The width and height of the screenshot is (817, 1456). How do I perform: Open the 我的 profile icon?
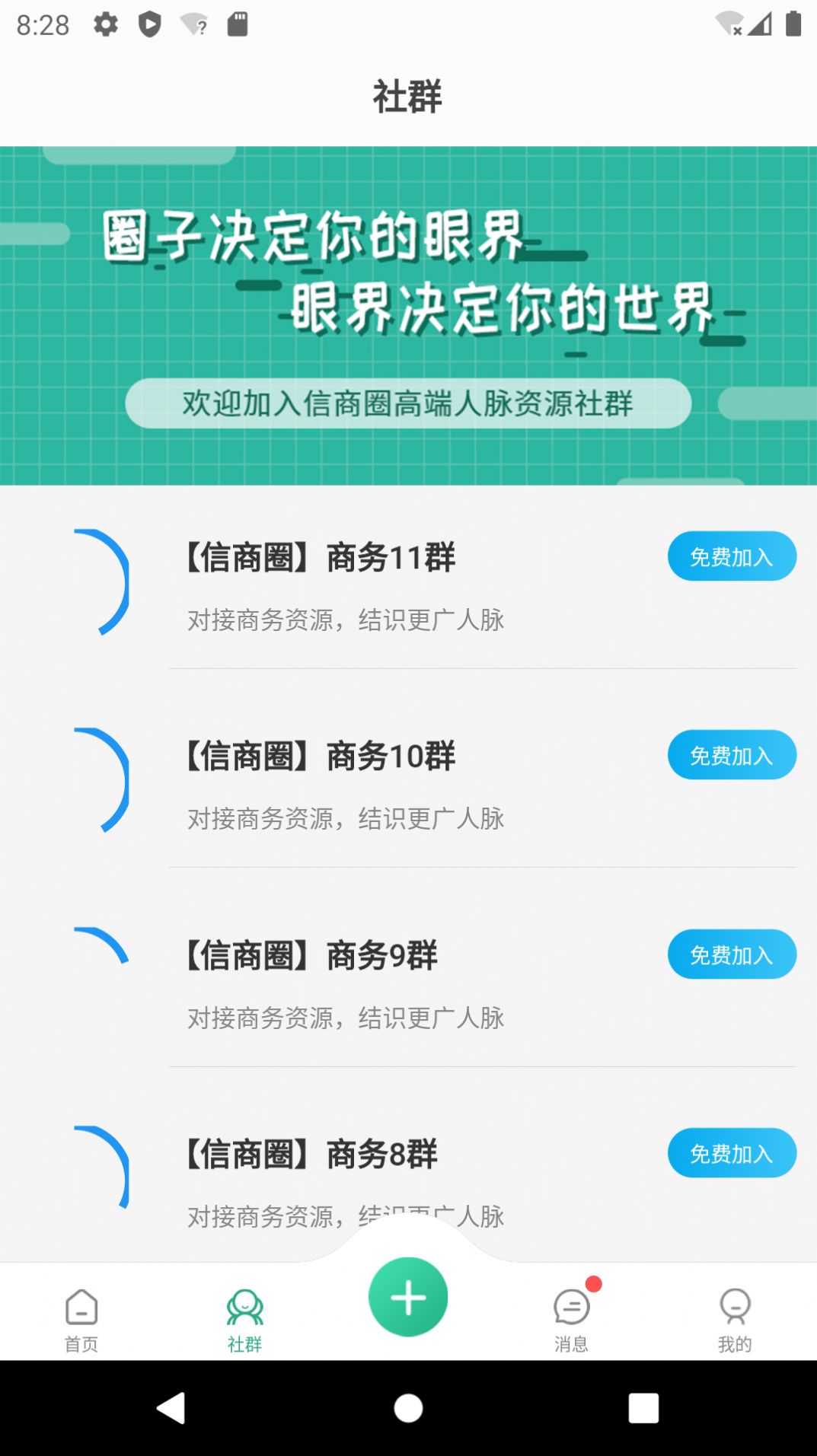pos(735,1306)
